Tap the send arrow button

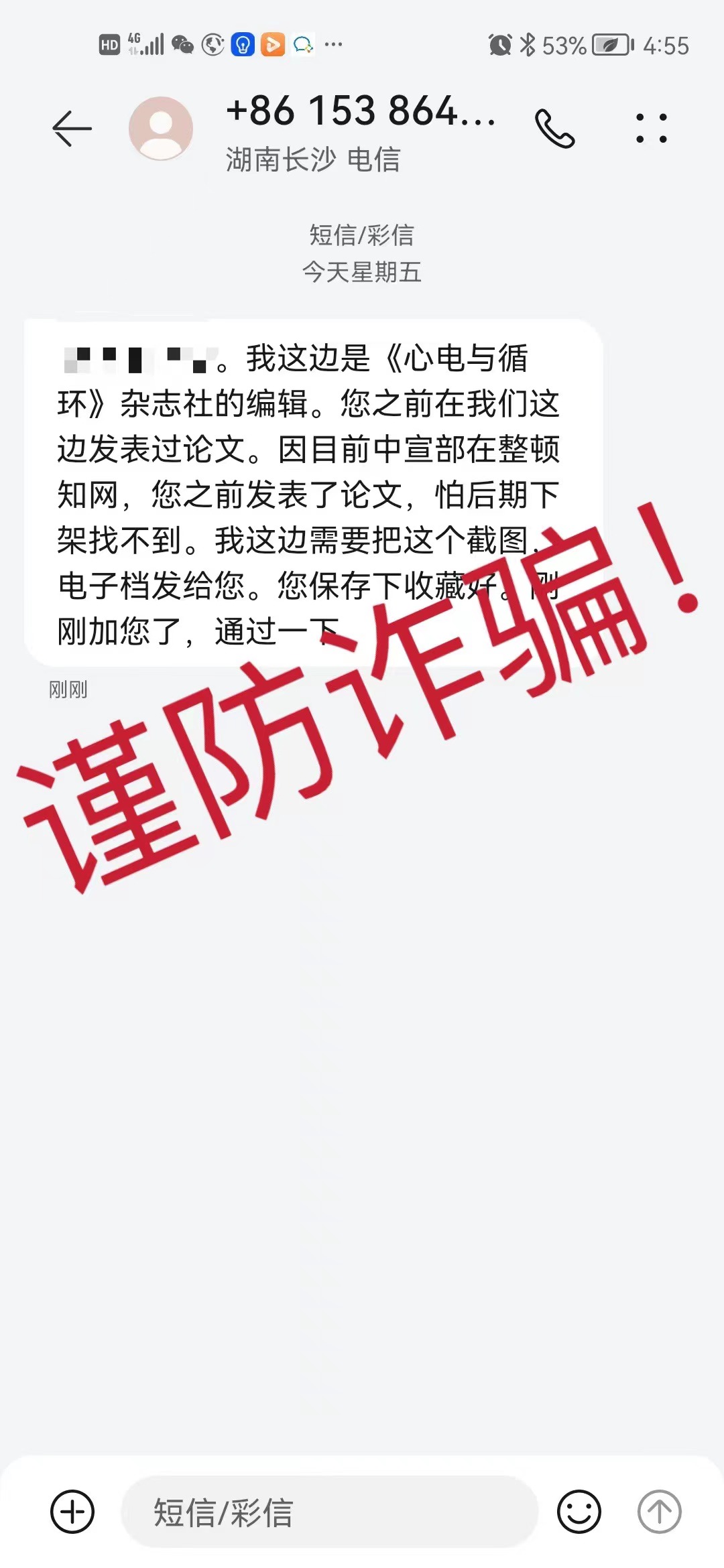click(x=659, y=1512)
